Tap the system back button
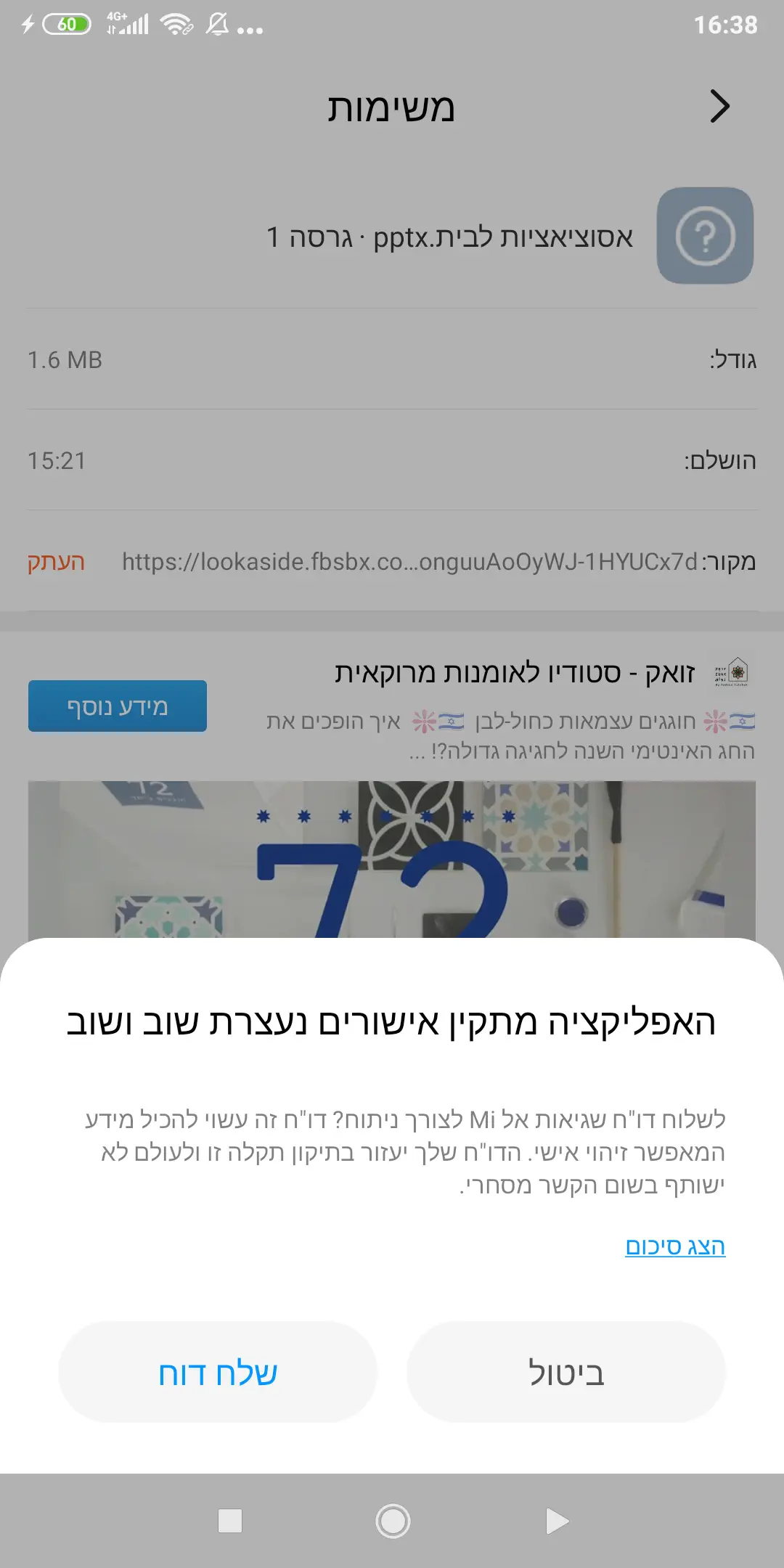The height and width of the screenshot is (1568, 784). point(557,1521)
